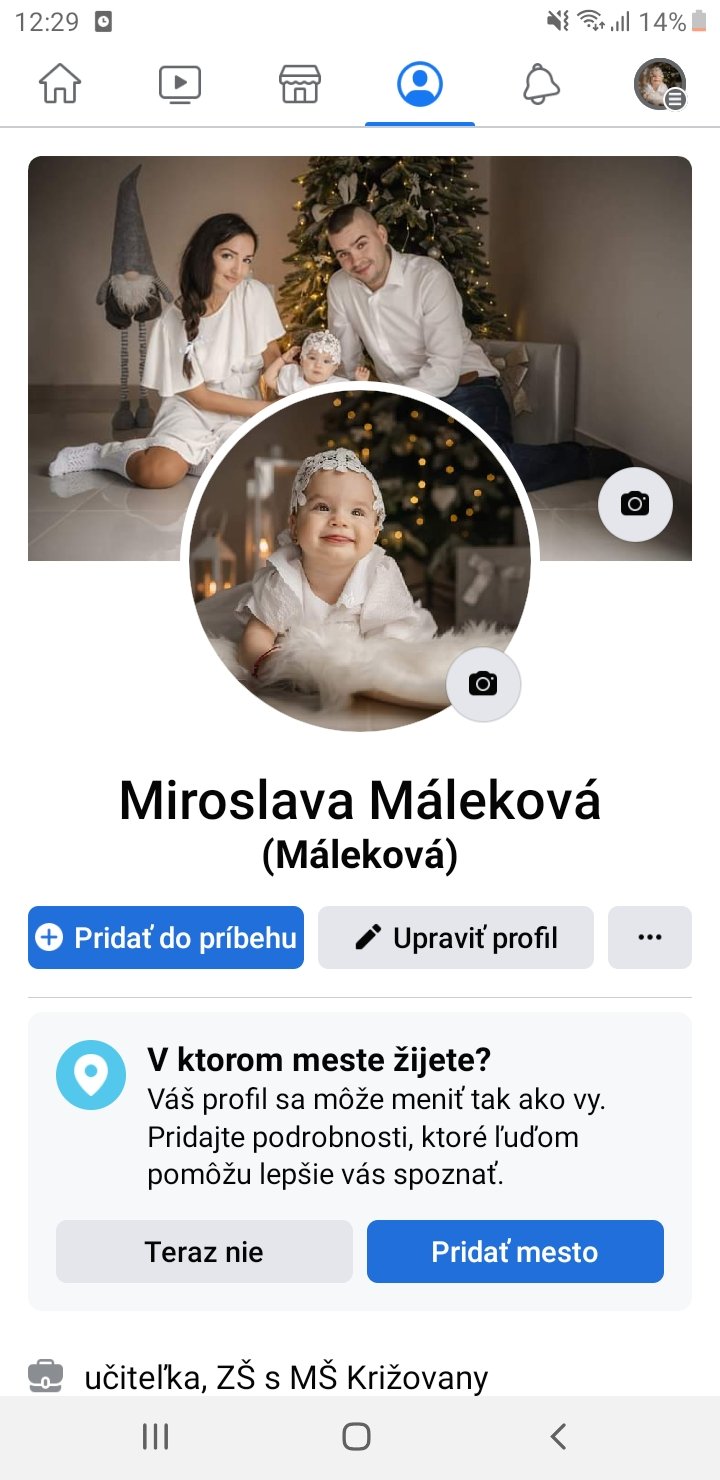This screenshot has width=720, height=1480.
Task: Go to the Home feed tab
Action: (x=60, y=84)
